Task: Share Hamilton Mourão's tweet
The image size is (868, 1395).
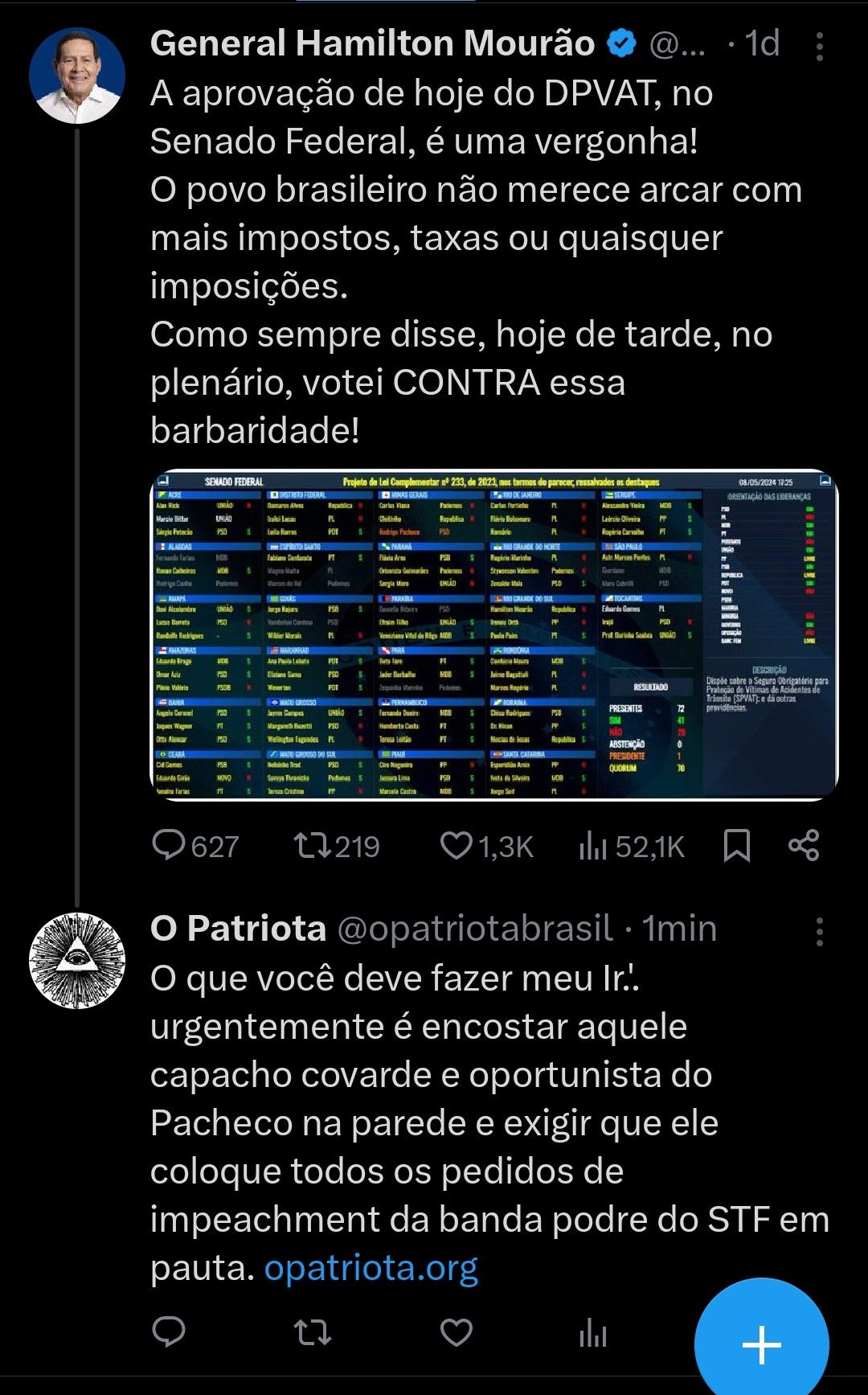Action: pyautogui.click(x=803, y=846)
